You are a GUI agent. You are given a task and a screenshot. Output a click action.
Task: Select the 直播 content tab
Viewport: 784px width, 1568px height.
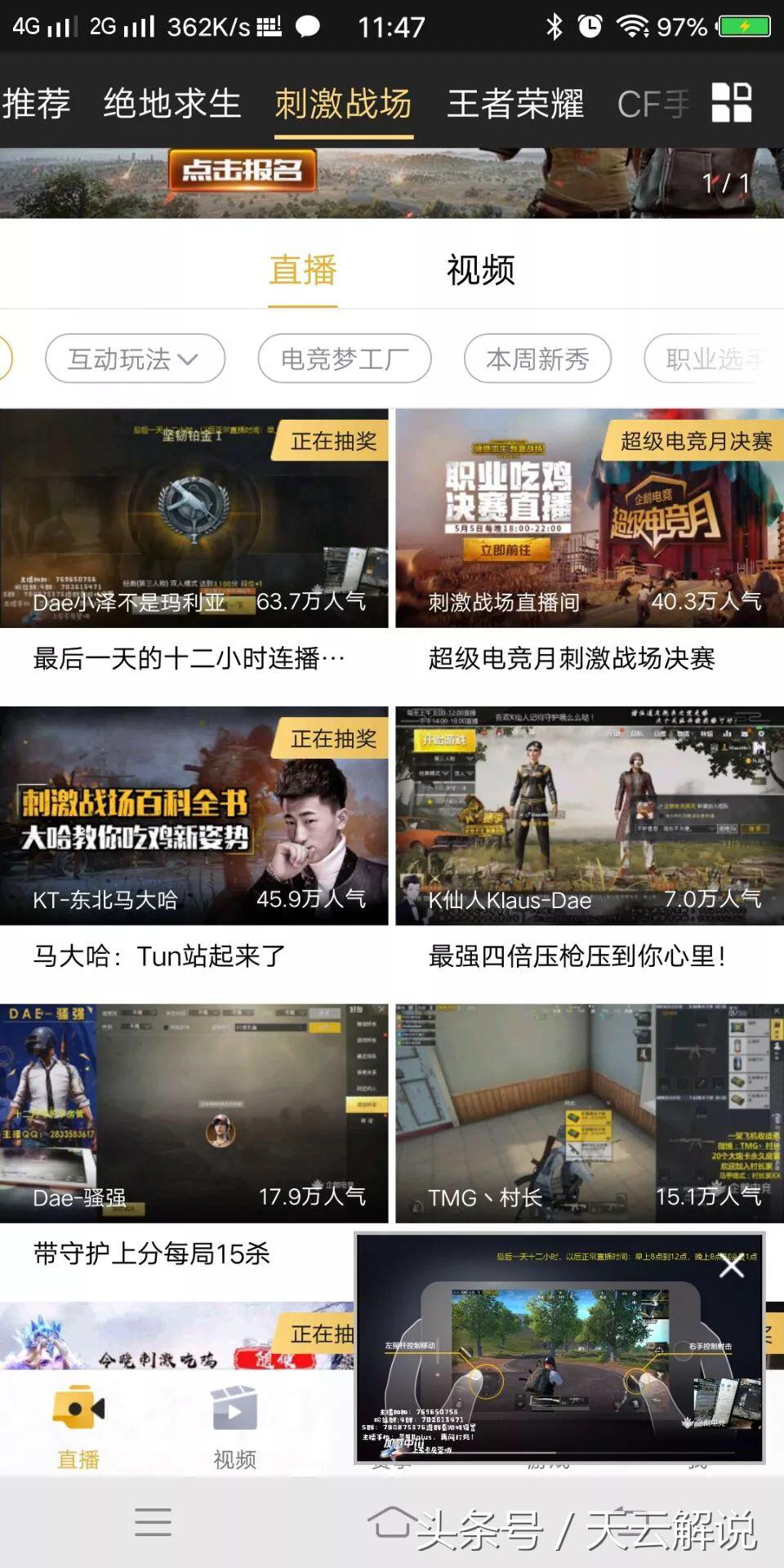point(303,272)
